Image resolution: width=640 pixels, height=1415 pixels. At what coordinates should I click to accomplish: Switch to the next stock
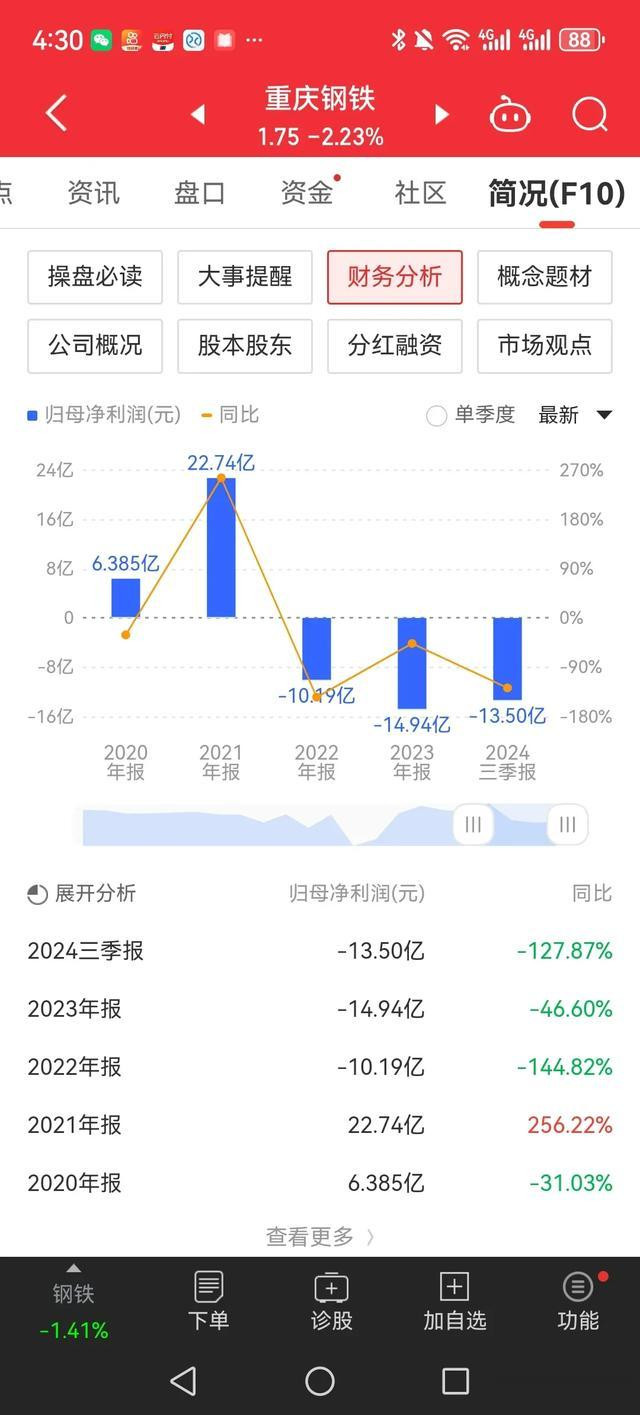[441, 115]
